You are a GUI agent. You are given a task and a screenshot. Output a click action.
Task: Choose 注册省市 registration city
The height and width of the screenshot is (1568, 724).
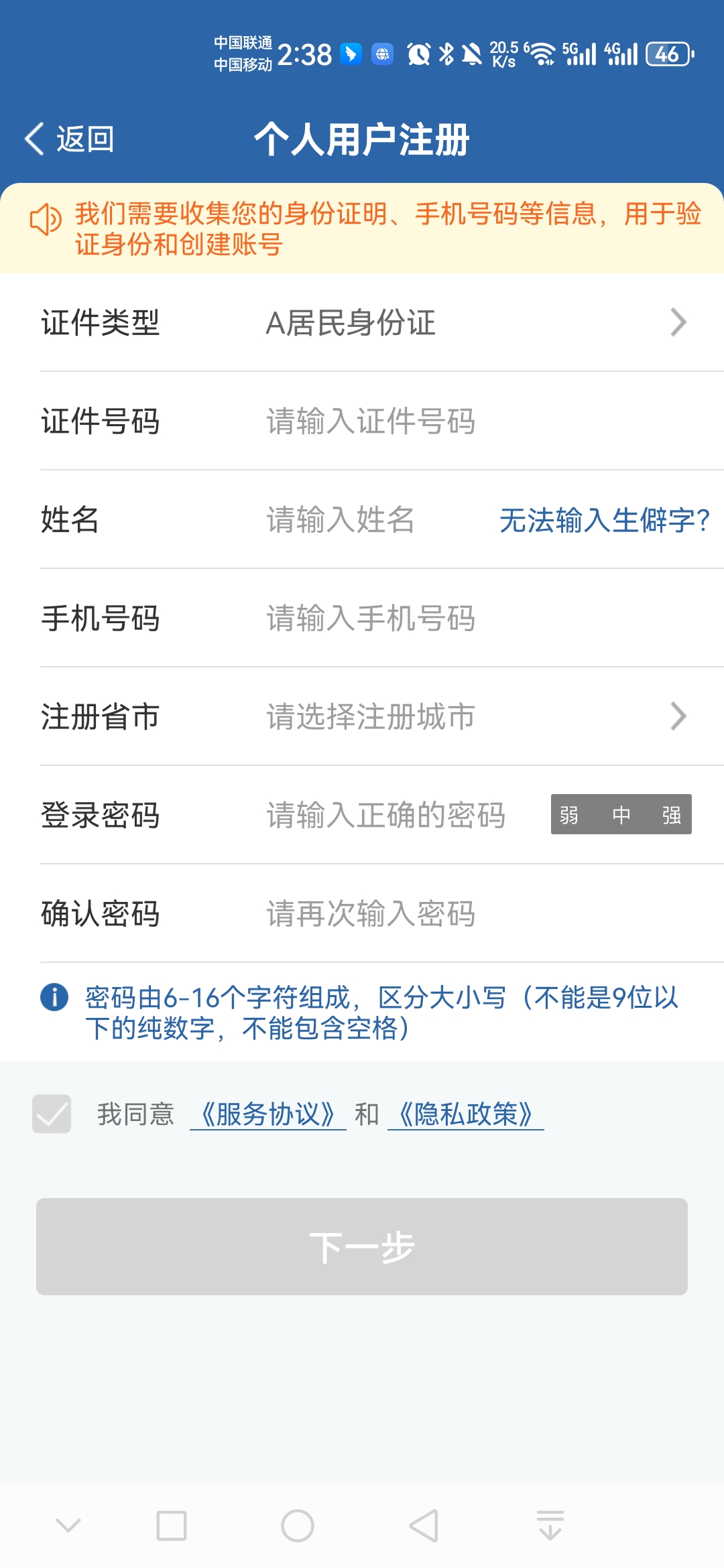(469, 717)
